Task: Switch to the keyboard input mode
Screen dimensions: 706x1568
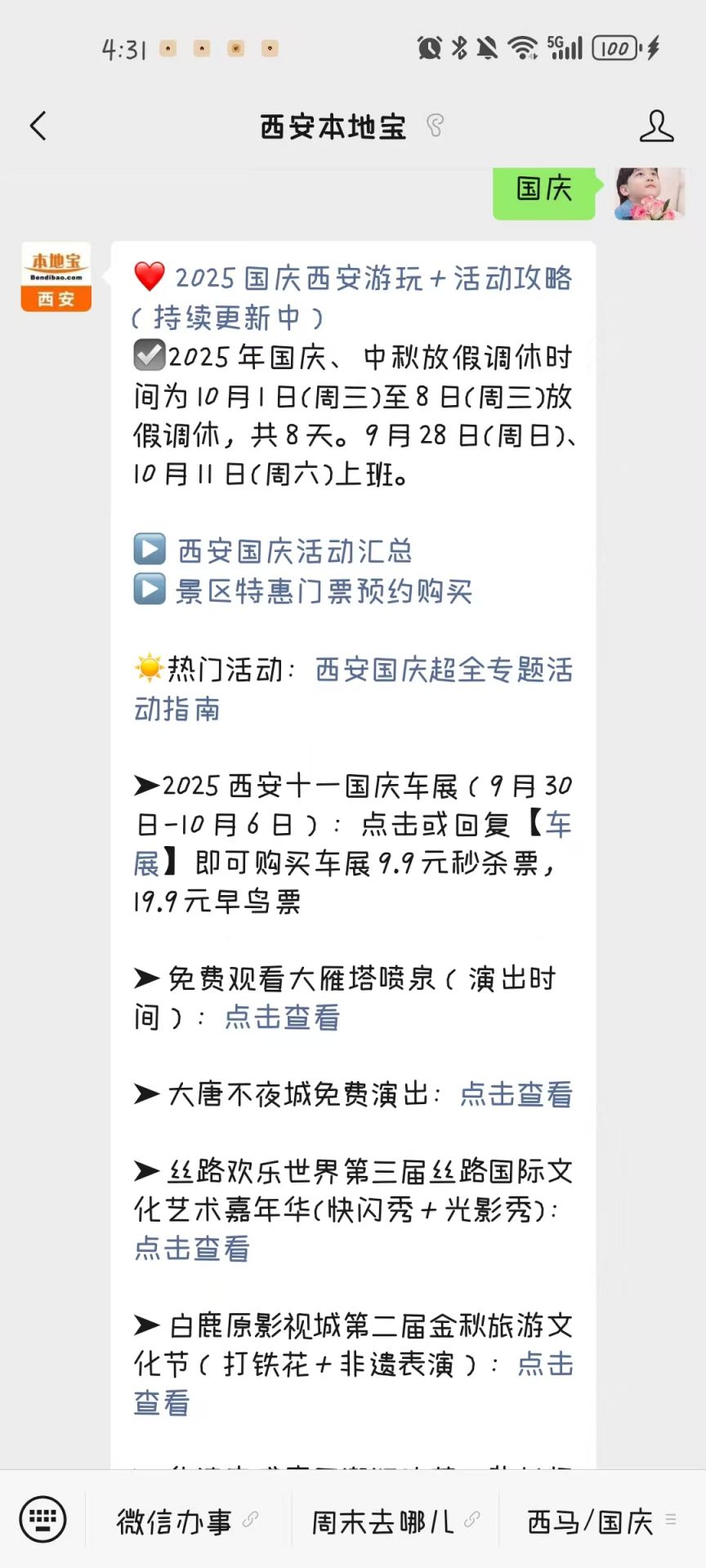Action: [42, 1520]
